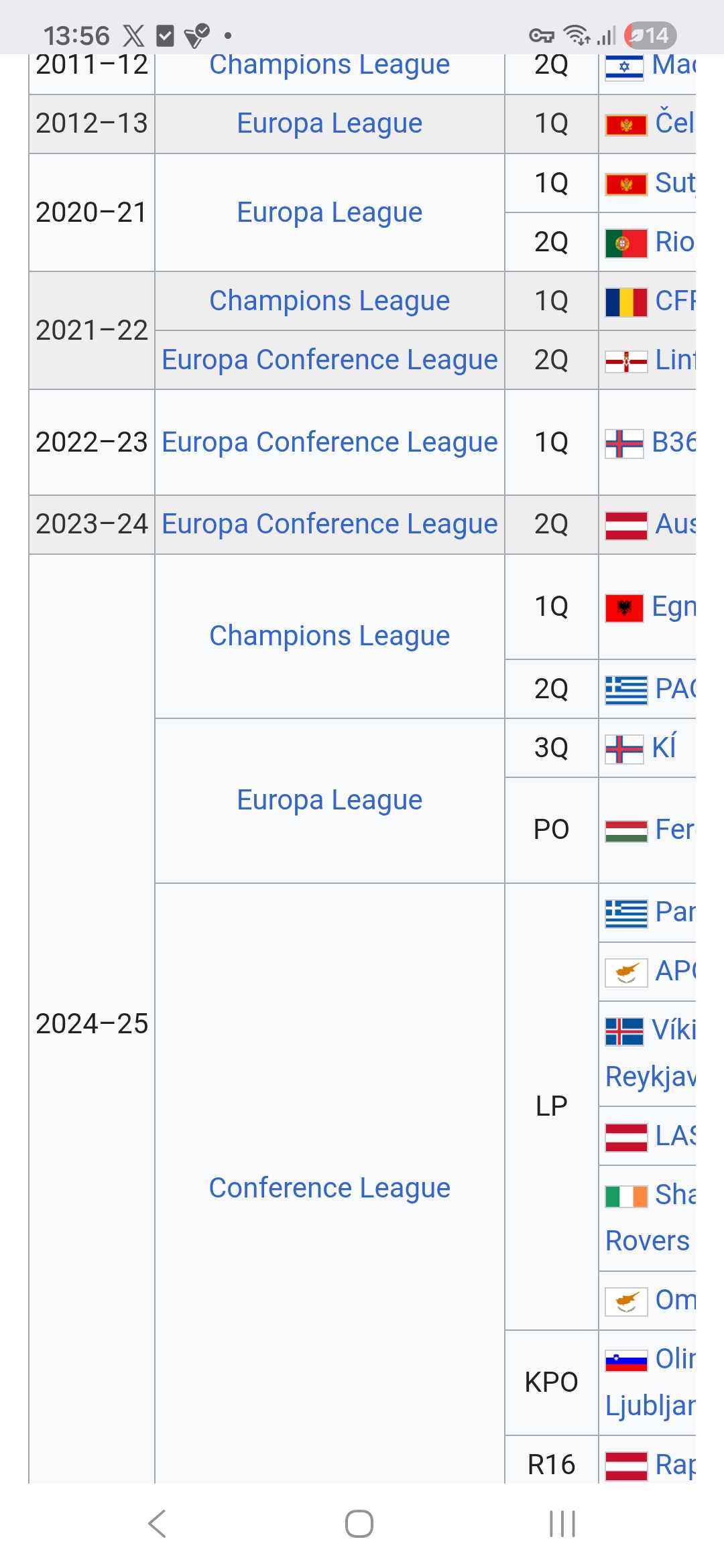Open the KÍ club link
The height and width of the screenshot is (1568, 724).
click(664, 747)
